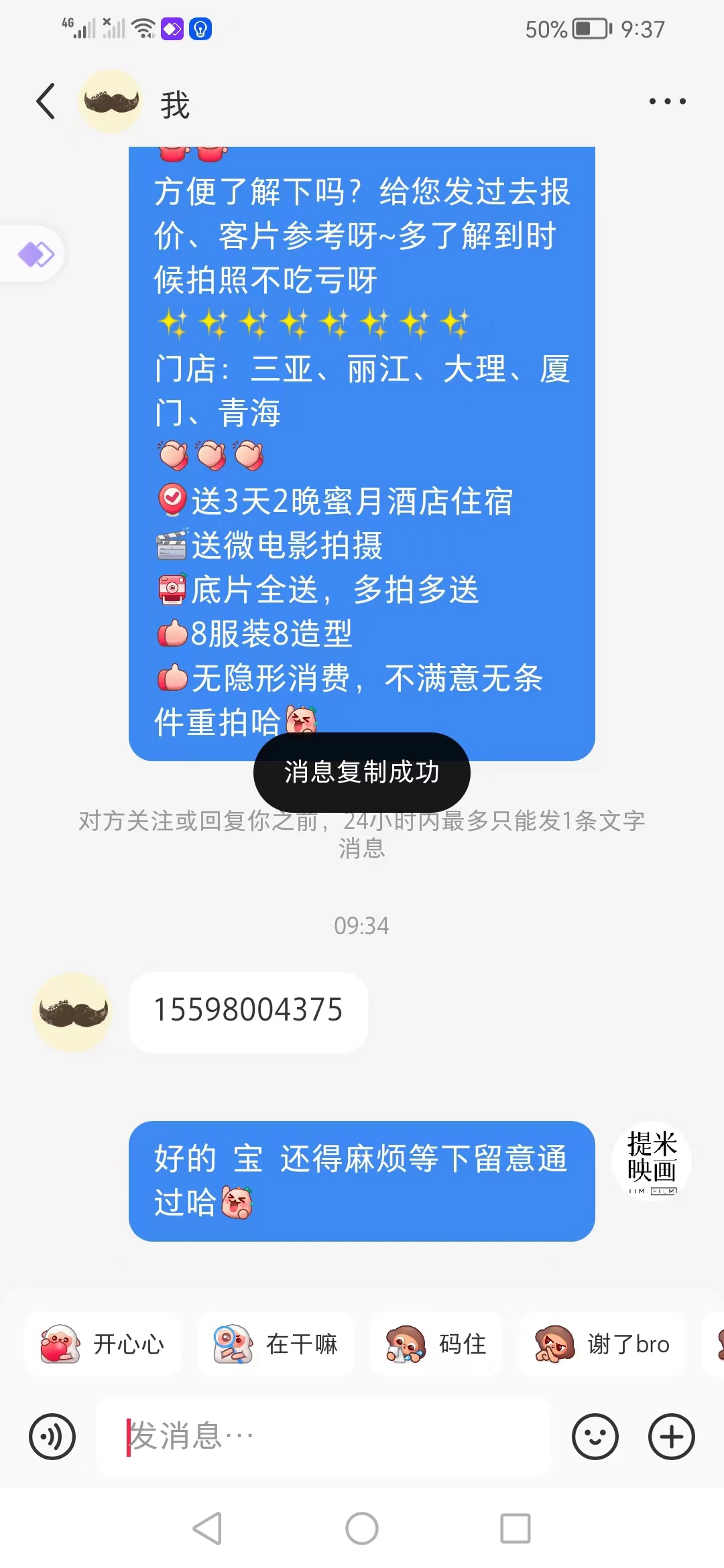Send the 在干嘛 quick sticker
724x1568 pixels.
click(x=276, y=1344)
